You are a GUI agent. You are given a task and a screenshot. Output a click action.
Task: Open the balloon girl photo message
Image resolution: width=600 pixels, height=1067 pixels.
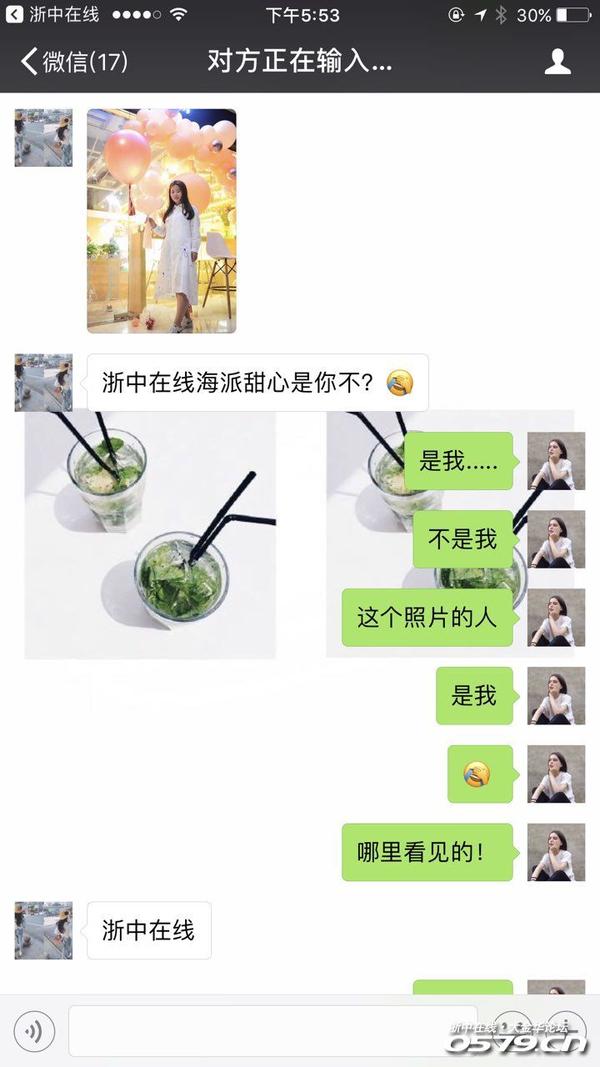[161, 221]
